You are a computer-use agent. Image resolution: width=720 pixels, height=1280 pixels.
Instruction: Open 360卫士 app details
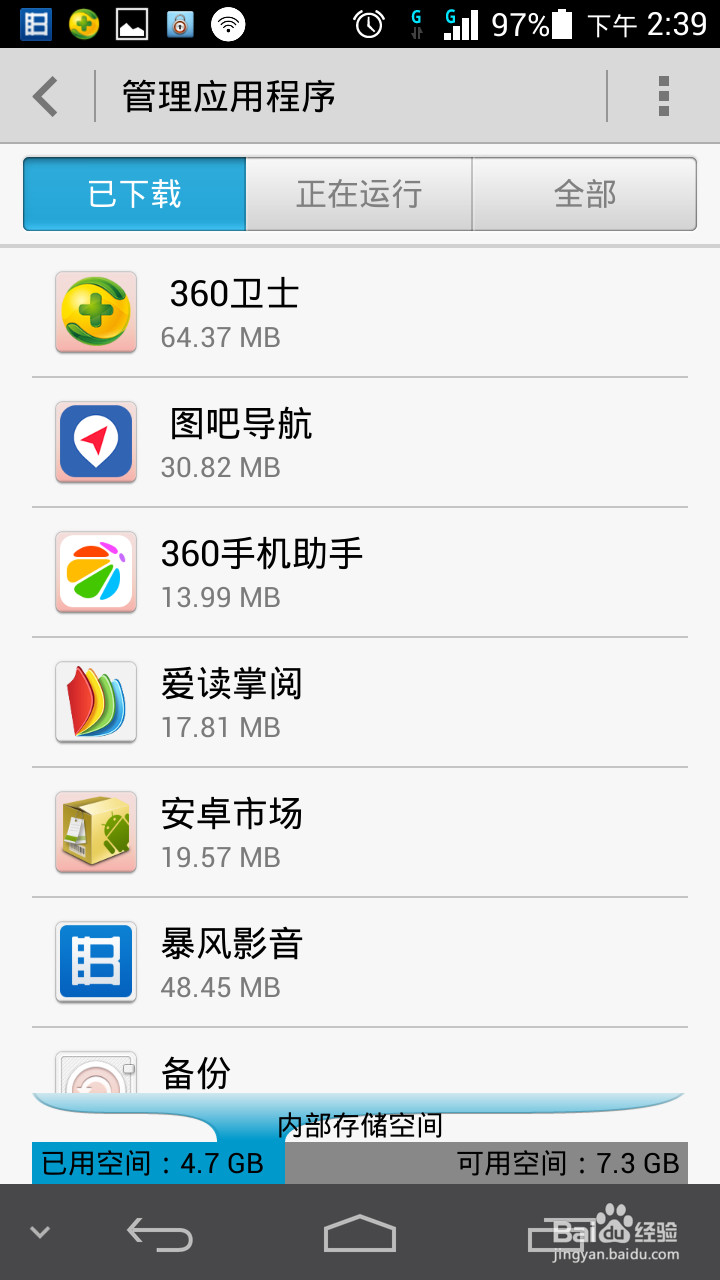point(360,313)
